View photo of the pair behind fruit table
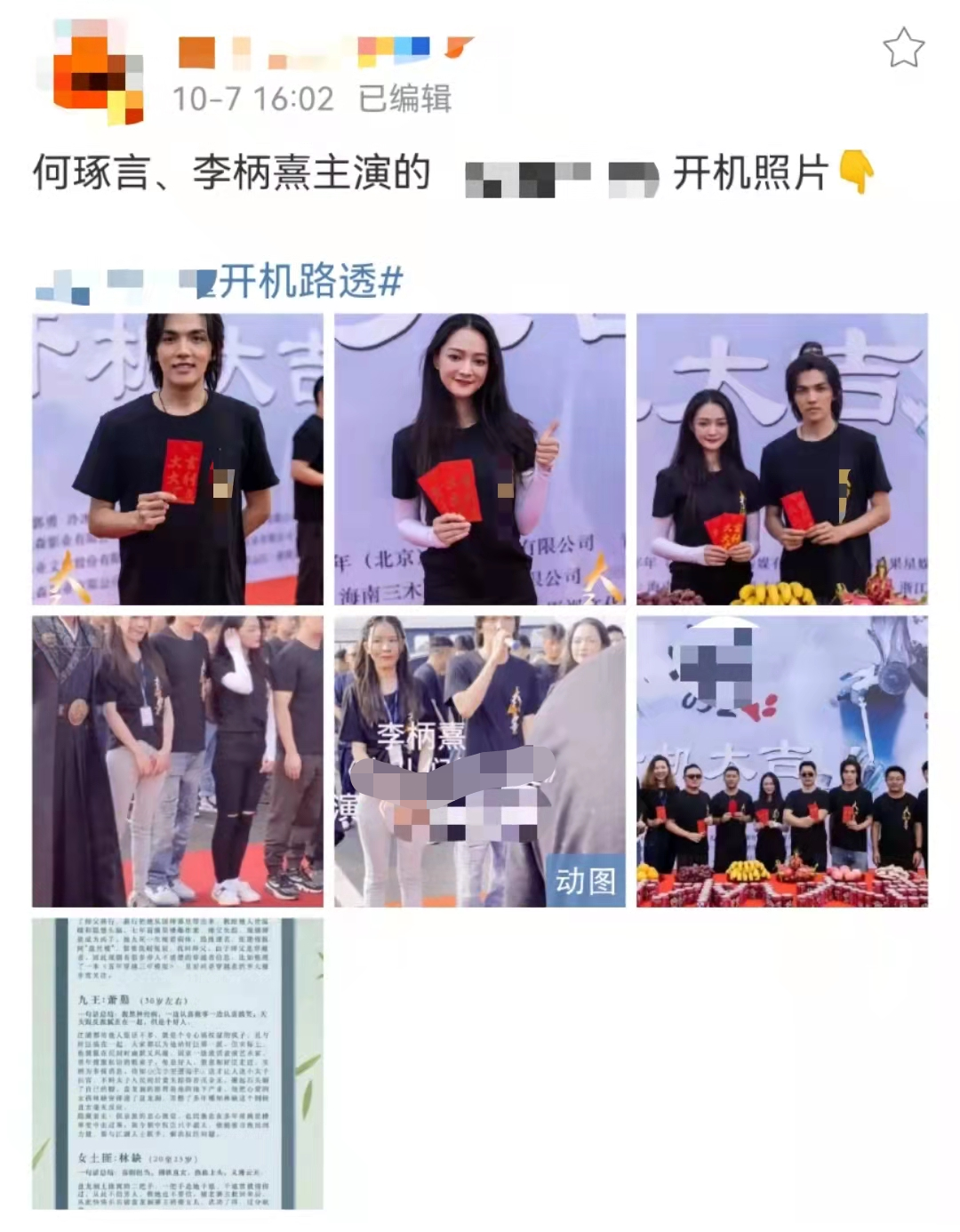Screen dimensions: 960x1232 (781, 459)
